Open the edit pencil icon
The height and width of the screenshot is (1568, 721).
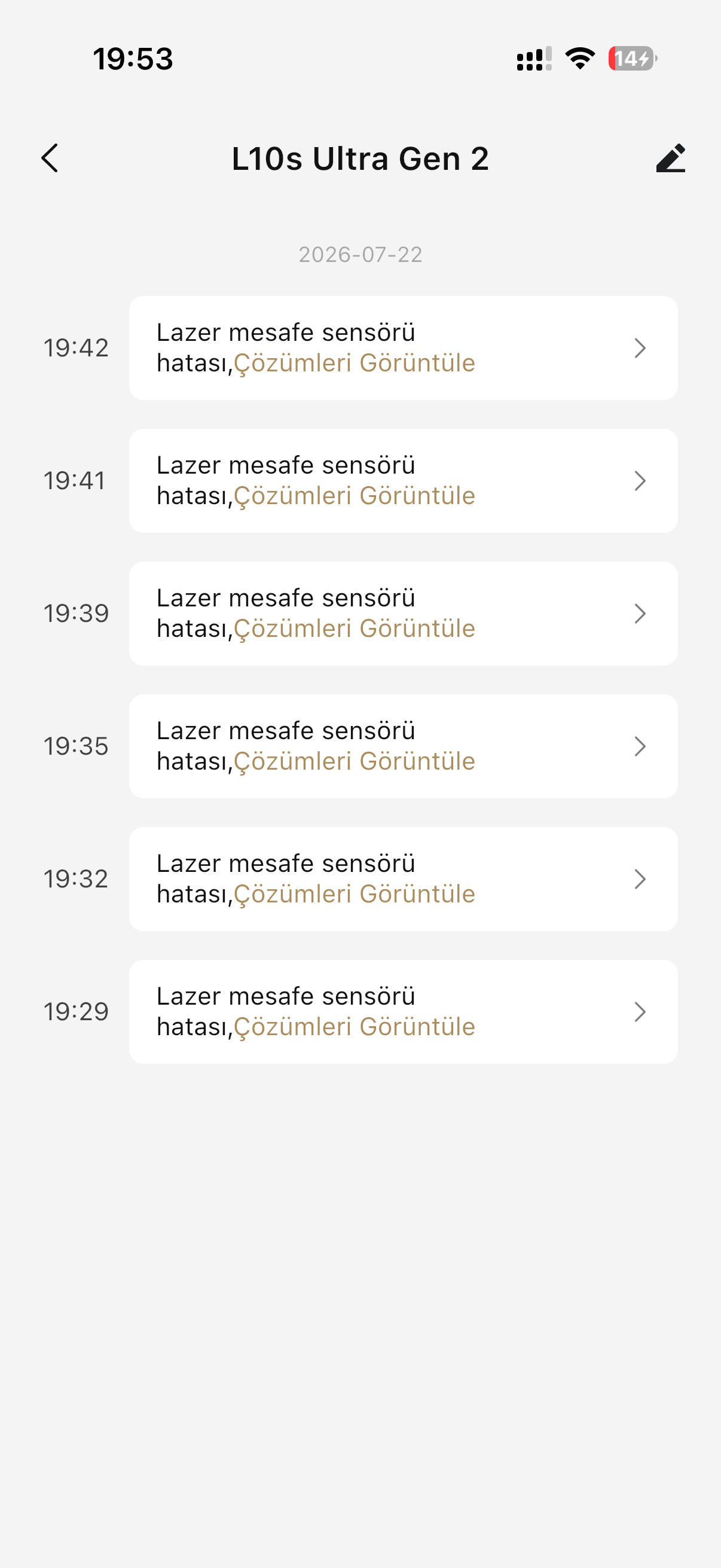click(671, 158)
